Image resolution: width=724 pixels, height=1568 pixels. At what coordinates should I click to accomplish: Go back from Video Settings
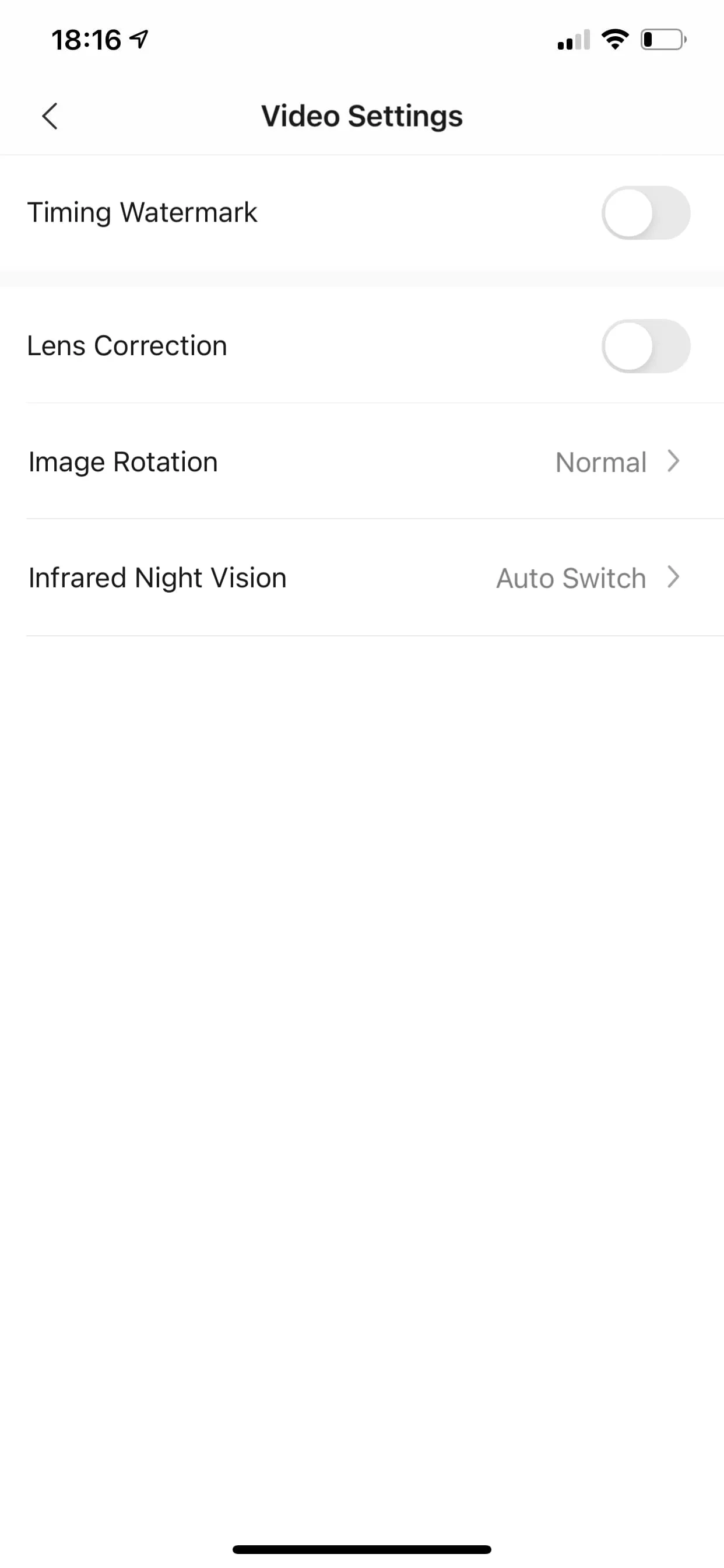pyautogui.click(x=50, y=116)
